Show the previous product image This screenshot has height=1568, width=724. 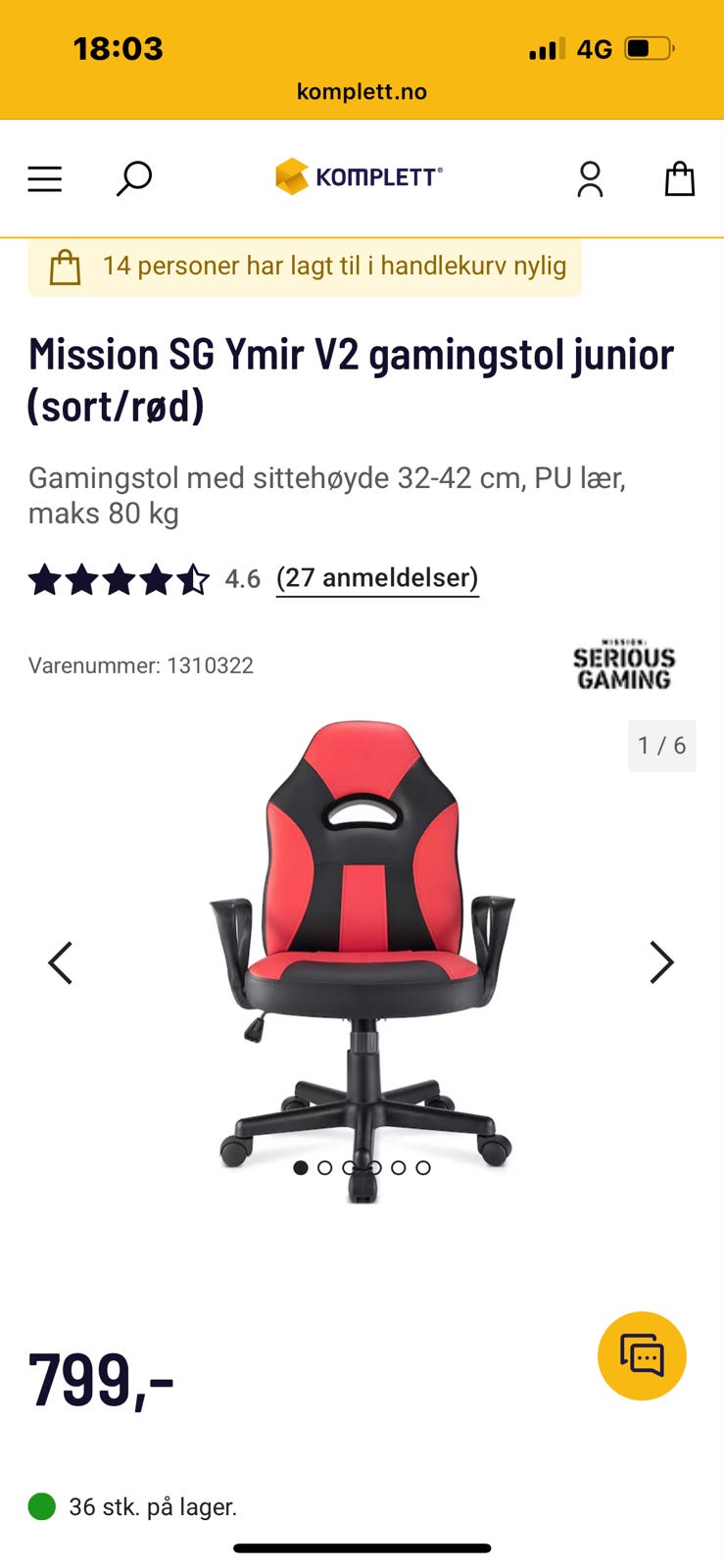61,962
